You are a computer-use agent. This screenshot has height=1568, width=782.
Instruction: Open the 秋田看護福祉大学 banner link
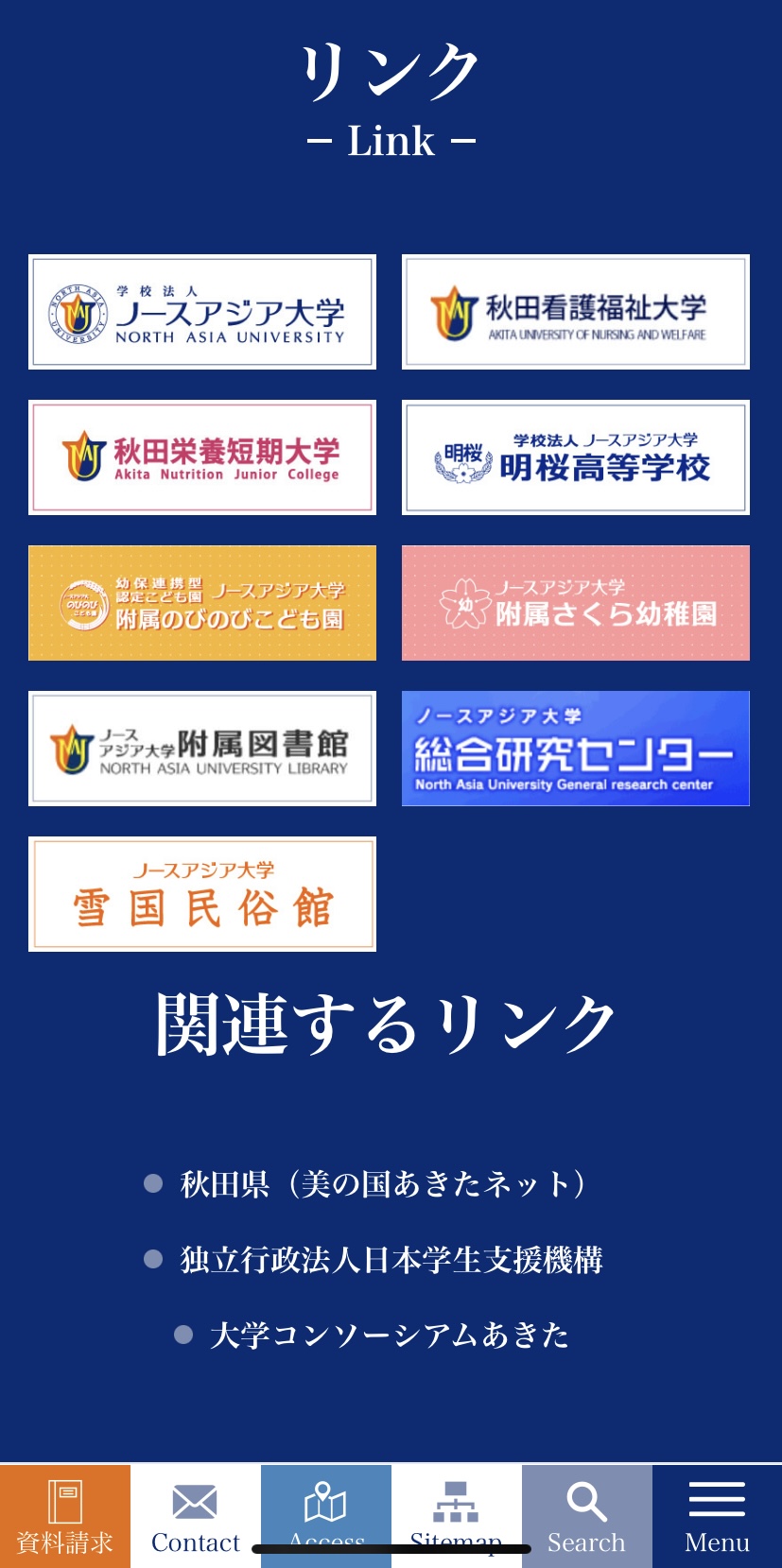[575, 312]
